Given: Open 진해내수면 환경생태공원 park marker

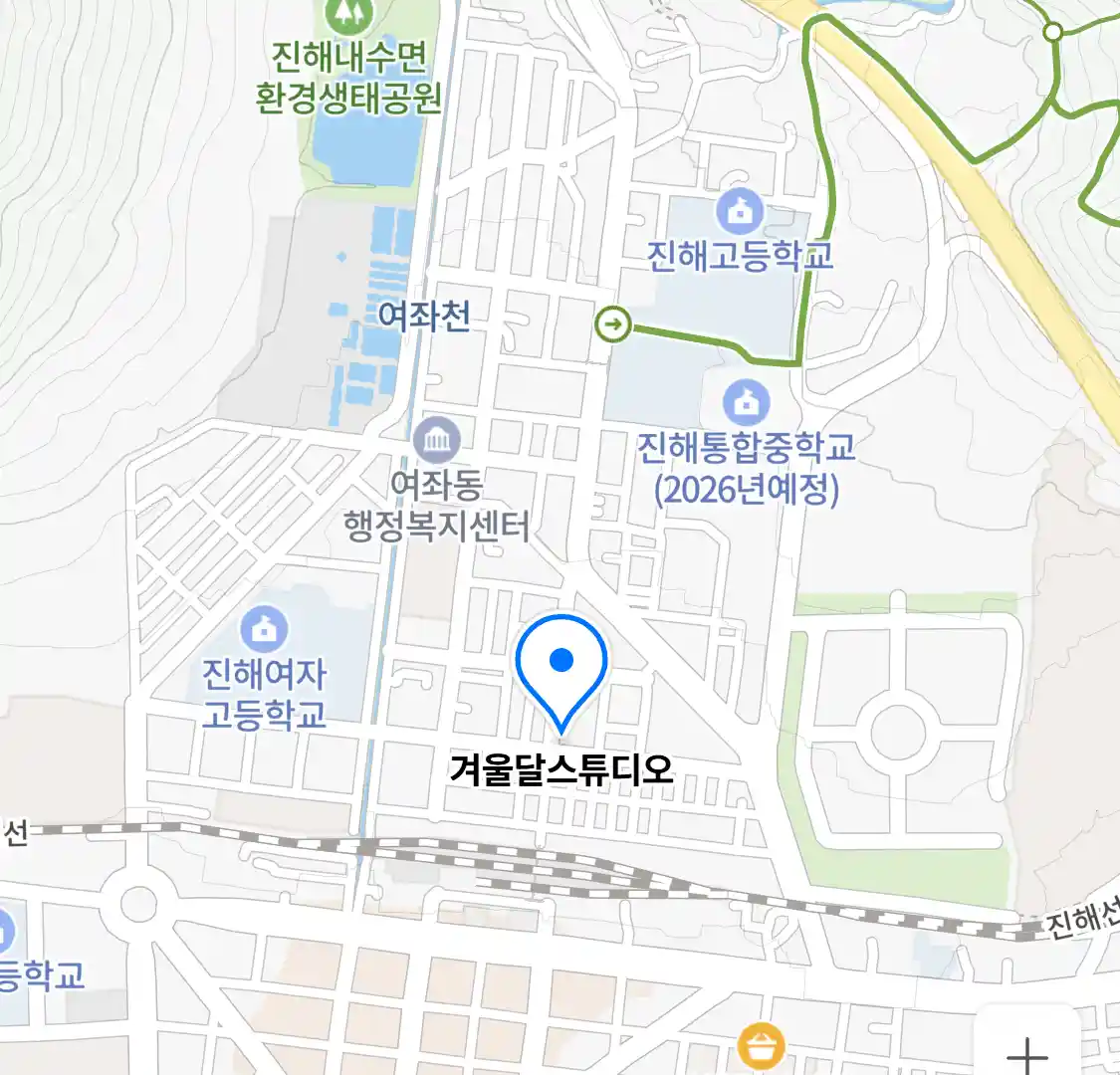Looking at the screenshot, I should pos(348,14).
